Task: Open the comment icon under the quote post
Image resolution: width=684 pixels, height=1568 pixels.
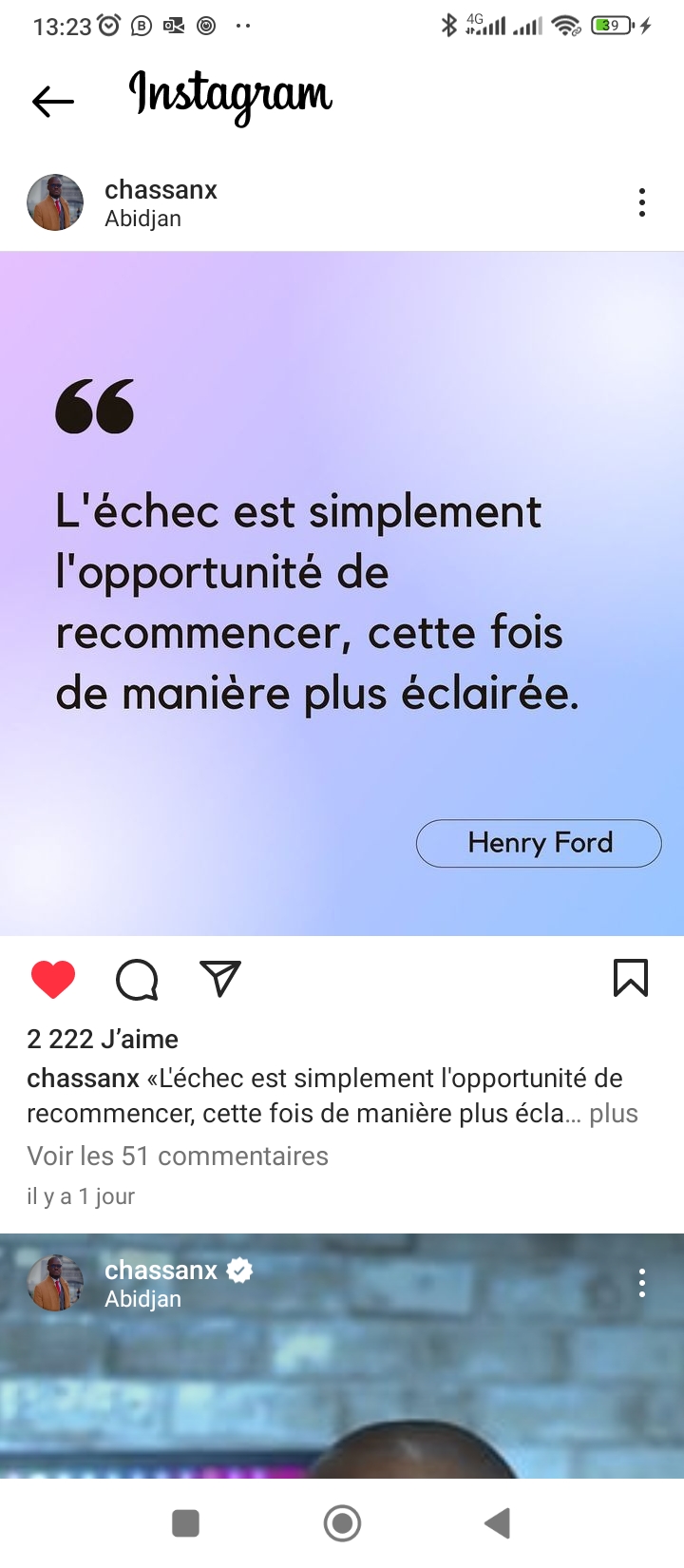Action: [x=137, y=980]
